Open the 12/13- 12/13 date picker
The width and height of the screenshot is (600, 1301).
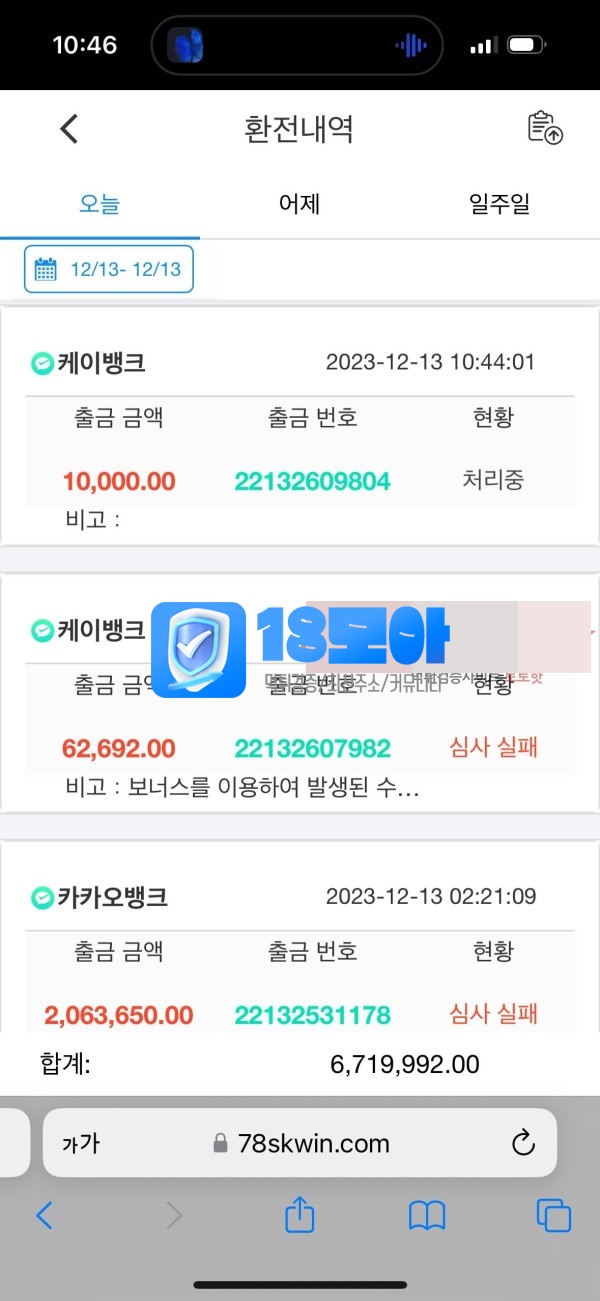point(109,269)
